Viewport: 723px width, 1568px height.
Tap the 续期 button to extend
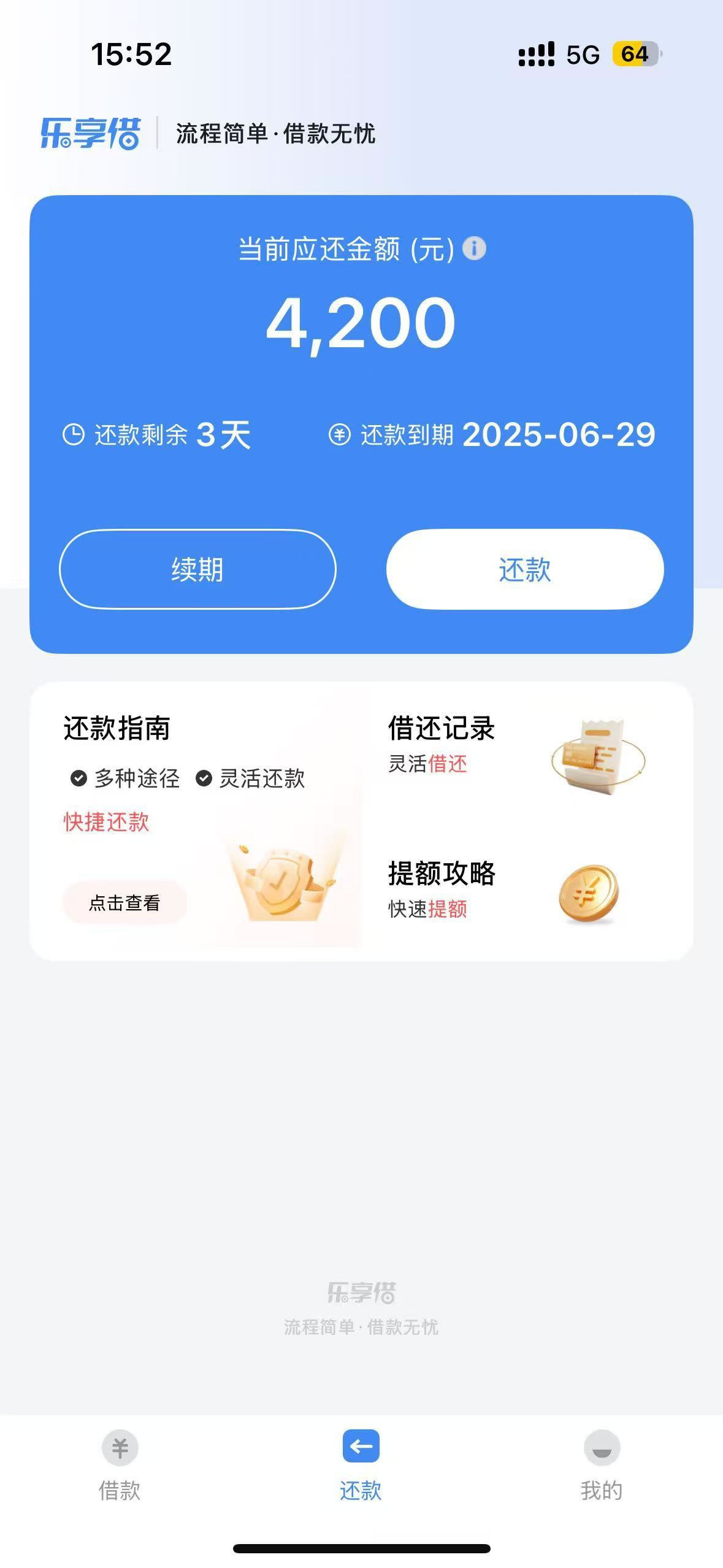tap(197, 569)
